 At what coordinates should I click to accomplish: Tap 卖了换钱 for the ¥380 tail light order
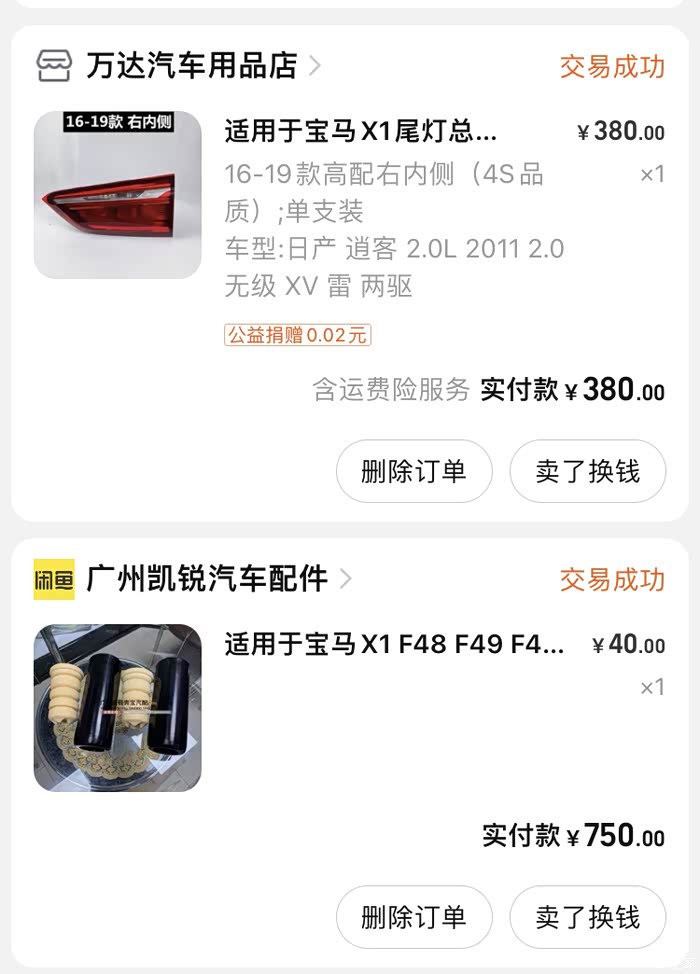(587, 471)
